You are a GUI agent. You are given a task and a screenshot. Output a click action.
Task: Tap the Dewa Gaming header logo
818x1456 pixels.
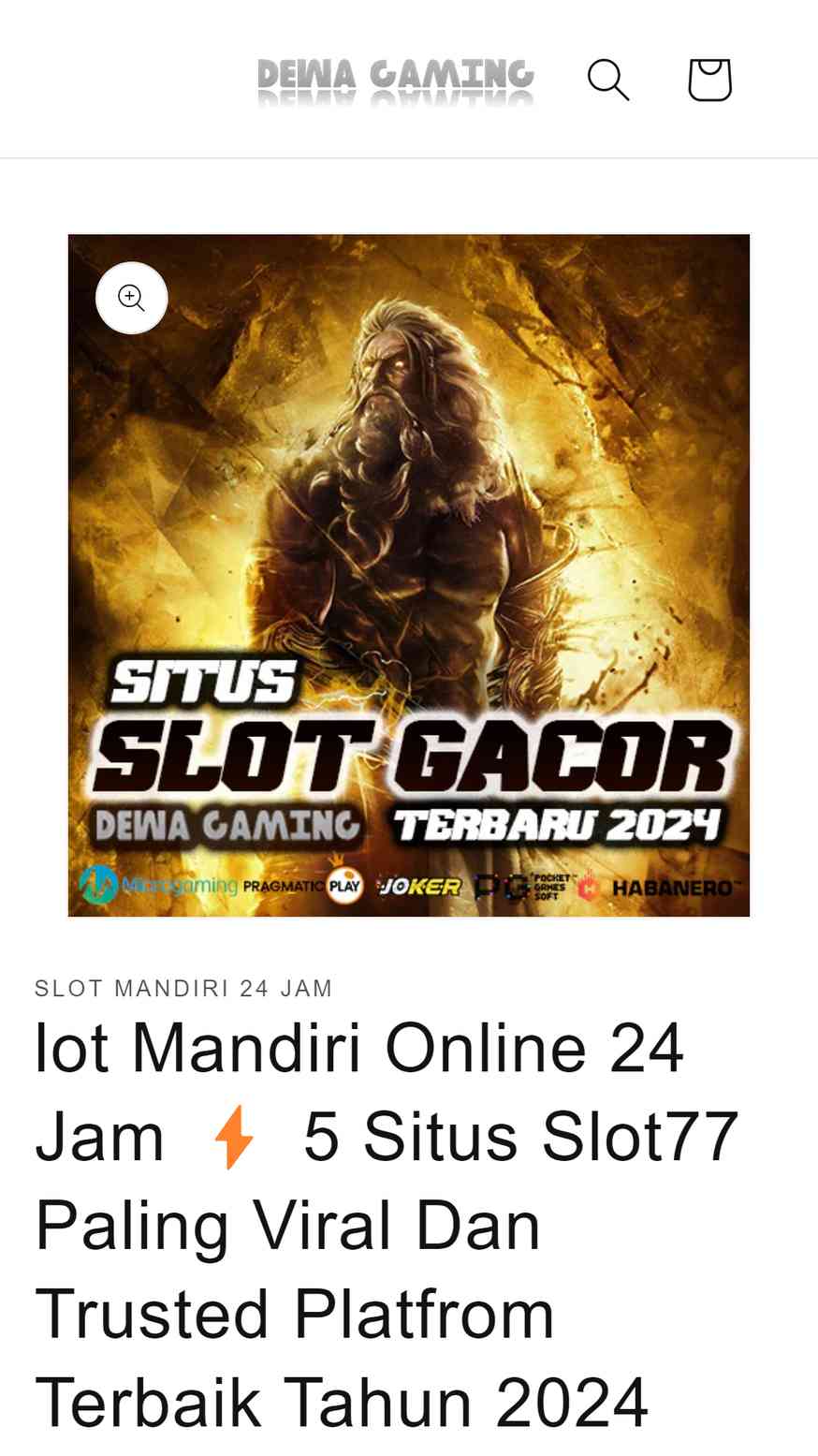coord(395,80)
